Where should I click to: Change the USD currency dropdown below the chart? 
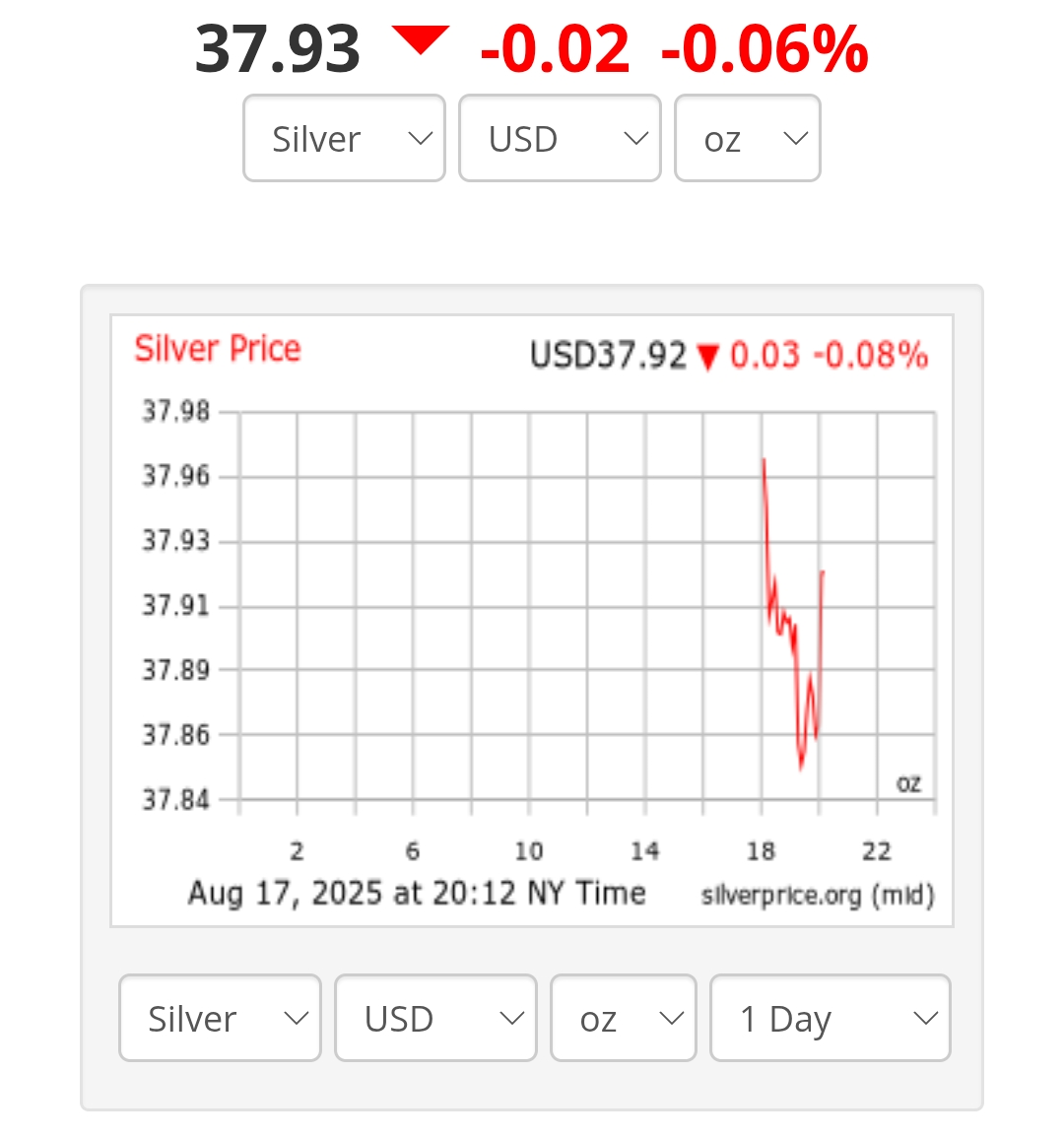[435, 1018]
